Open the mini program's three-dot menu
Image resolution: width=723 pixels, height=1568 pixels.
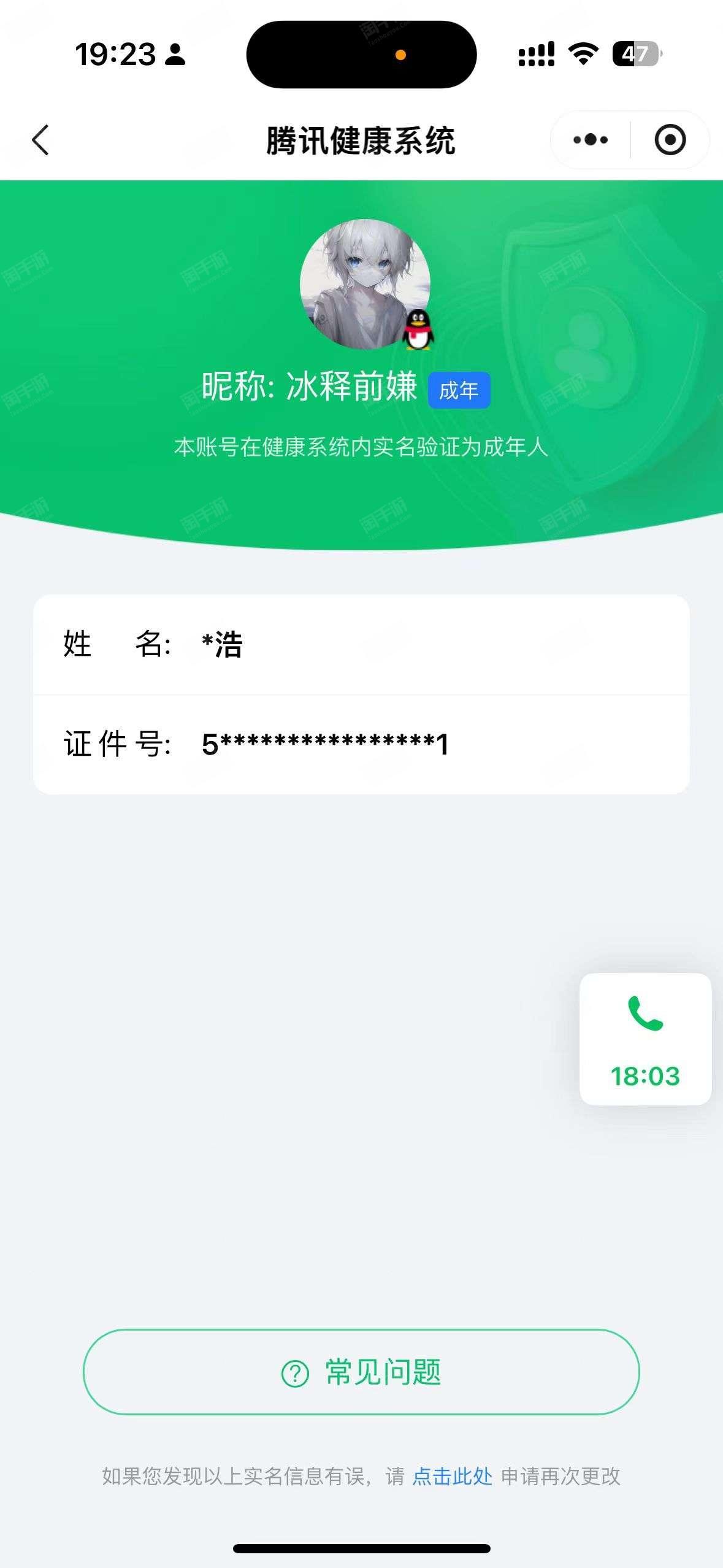point(590,140)
